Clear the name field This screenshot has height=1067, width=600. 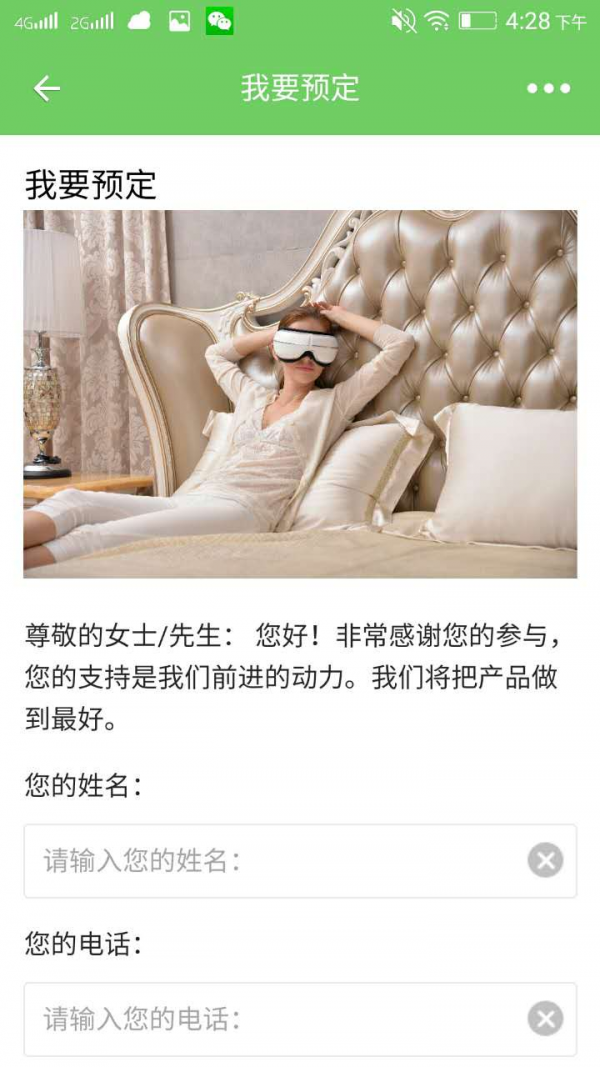tap(545, 860)
